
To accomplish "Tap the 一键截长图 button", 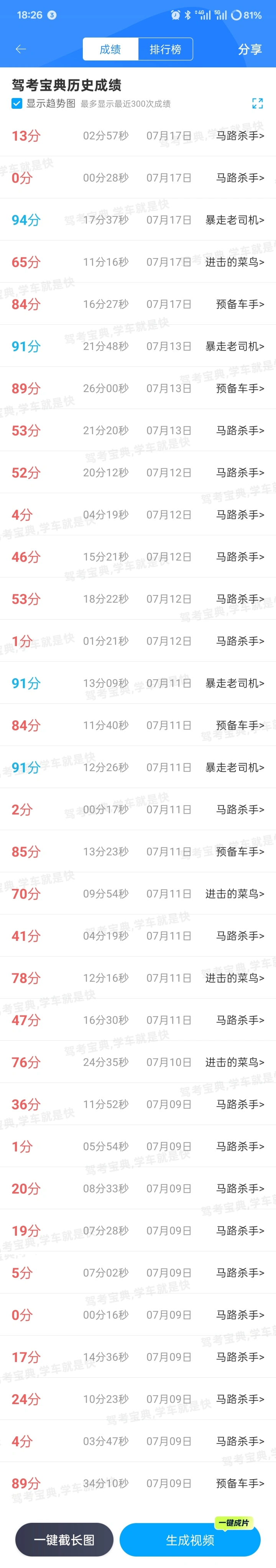I will click(64, 1539).
